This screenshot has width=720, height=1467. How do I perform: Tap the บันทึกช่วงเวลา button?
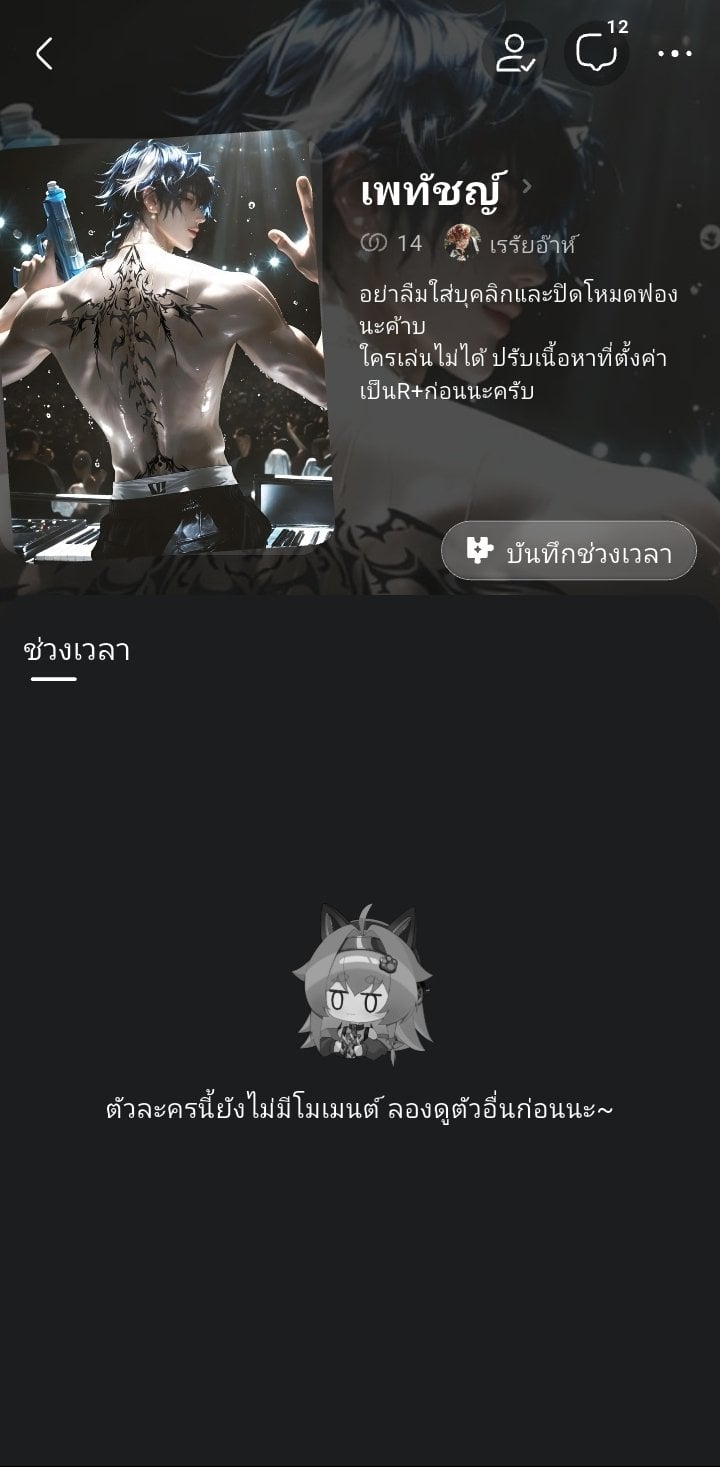point(568,551)
